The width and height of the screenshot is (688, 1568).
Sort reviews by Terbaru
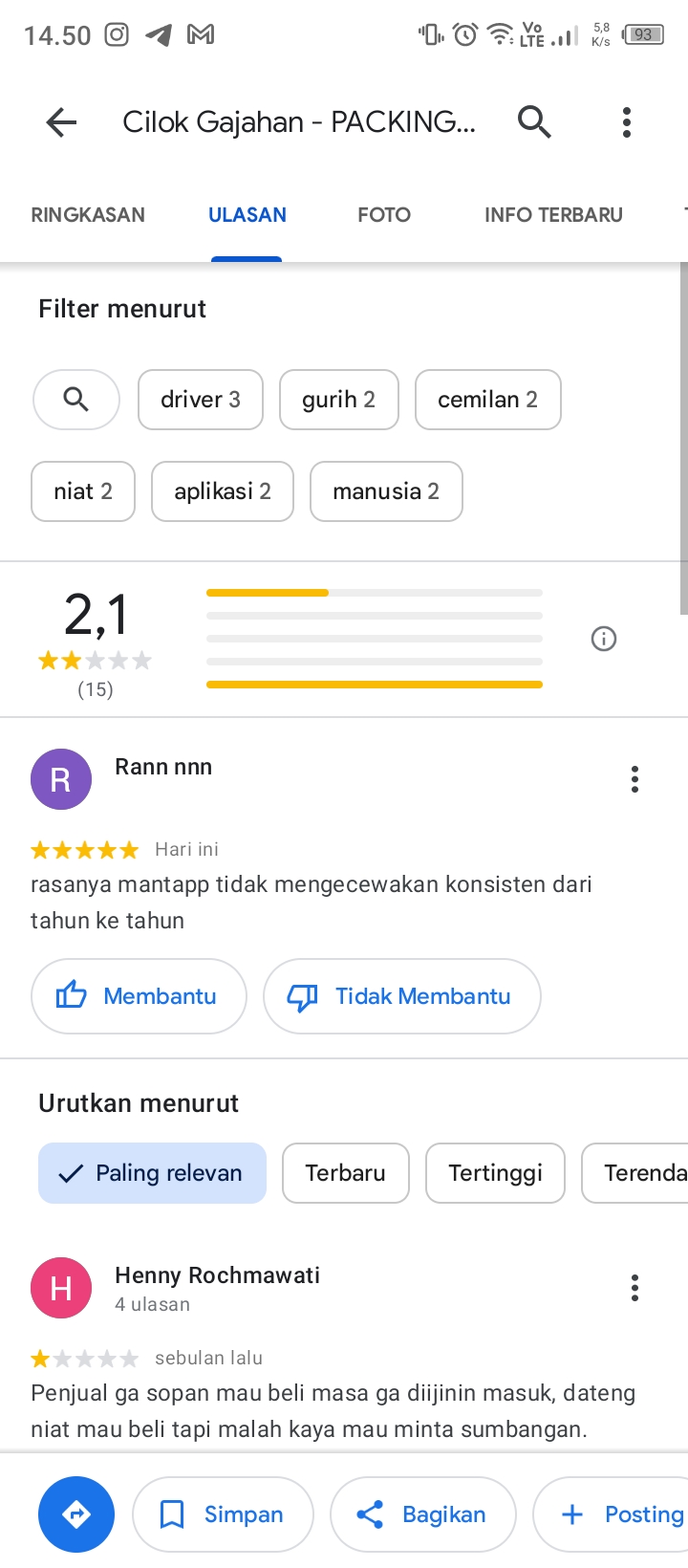[345, 1173]
